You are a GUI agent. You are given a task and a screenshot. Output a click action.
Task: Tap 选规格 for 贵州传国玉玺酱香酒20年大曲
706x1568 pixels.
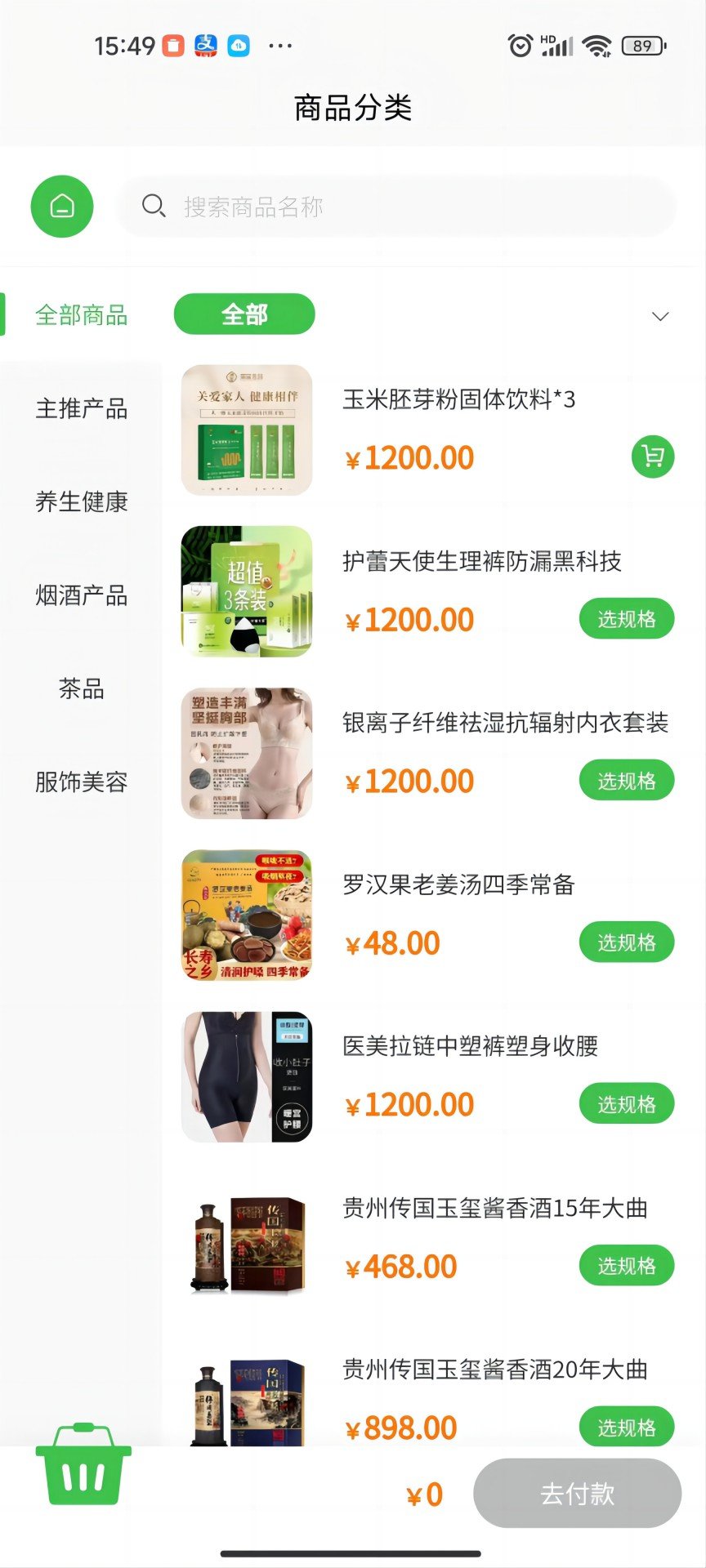(627, 1427)
